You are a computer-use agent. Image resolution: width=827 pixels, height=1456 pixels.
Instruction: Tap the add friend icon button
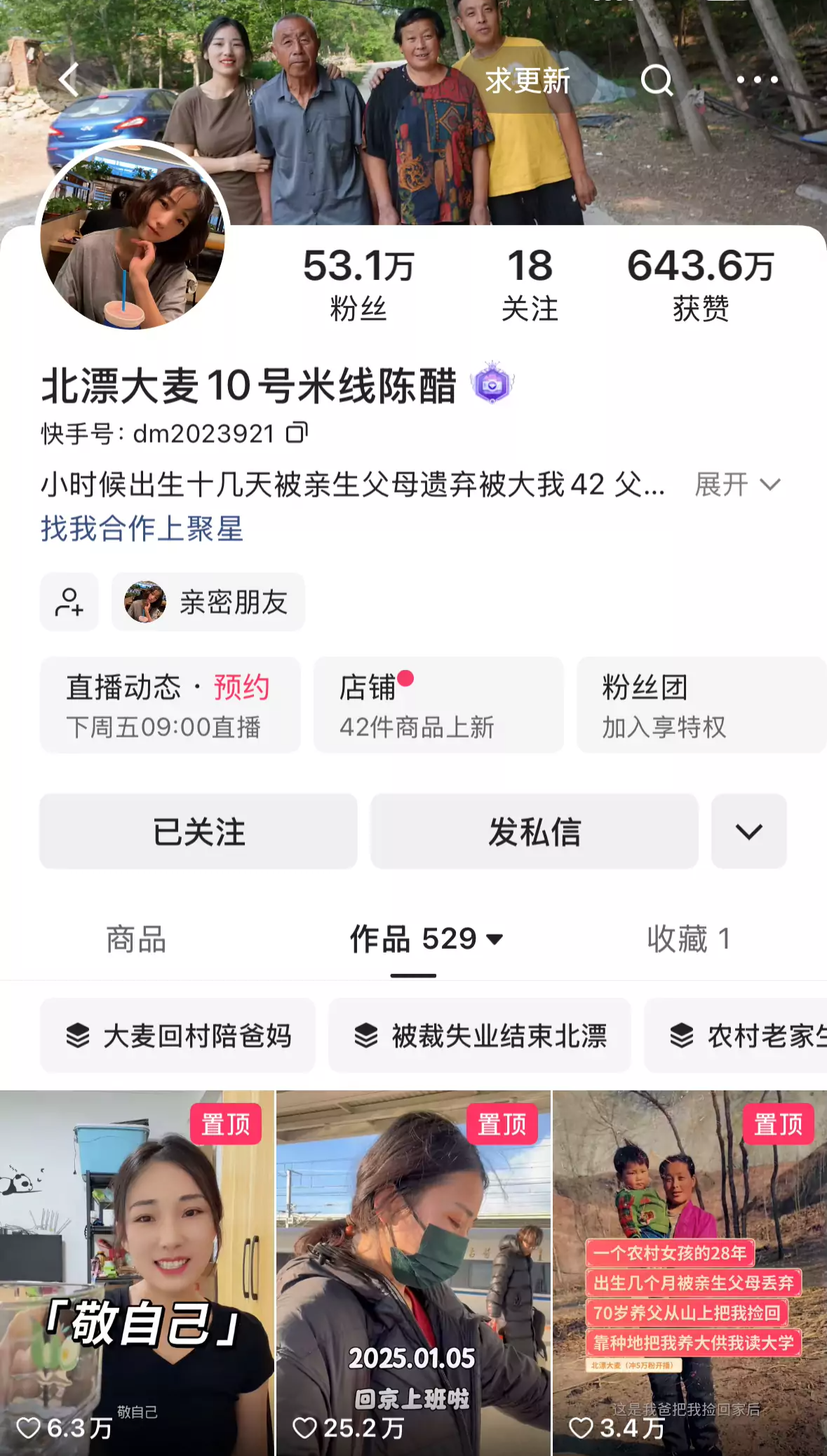point(69,602)
